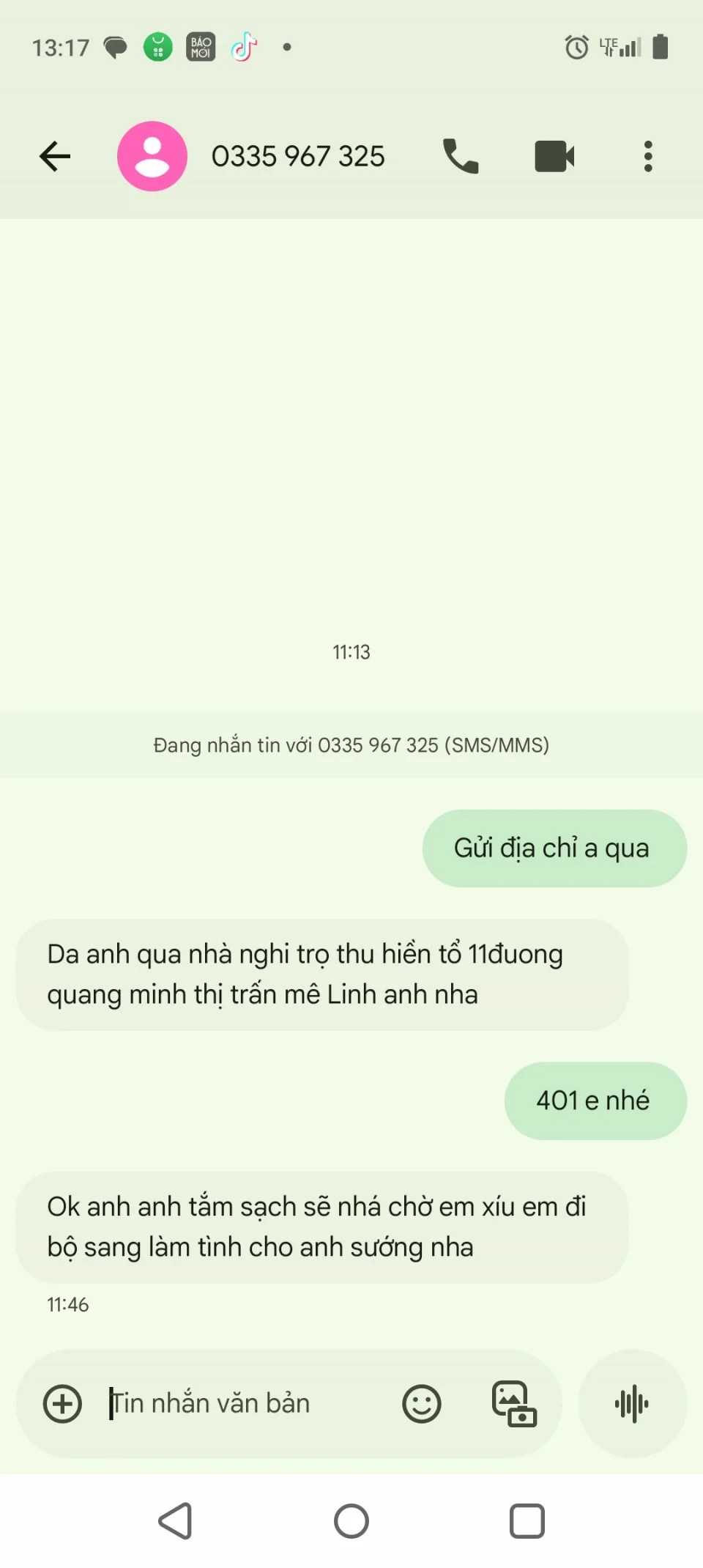Image resolution: width=703 pixels, height=1568 pixels.
Task: Open the contact avatar for 0335 967 325
Action: click(152, 156)
